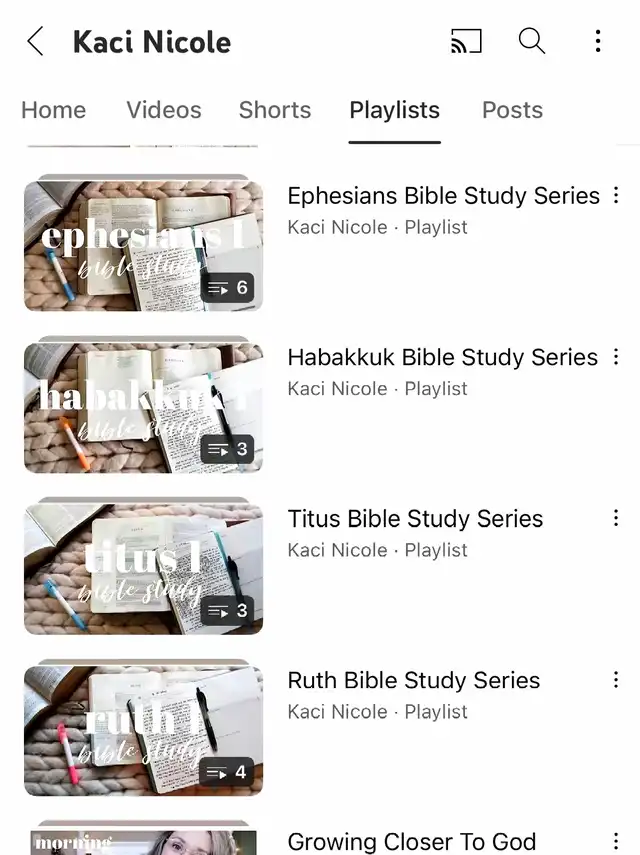This screenshot has width=640, height=855.
Task: Open Ruth Bible Study Series playlist thumbnail
Action: click(x=144, y=730)
